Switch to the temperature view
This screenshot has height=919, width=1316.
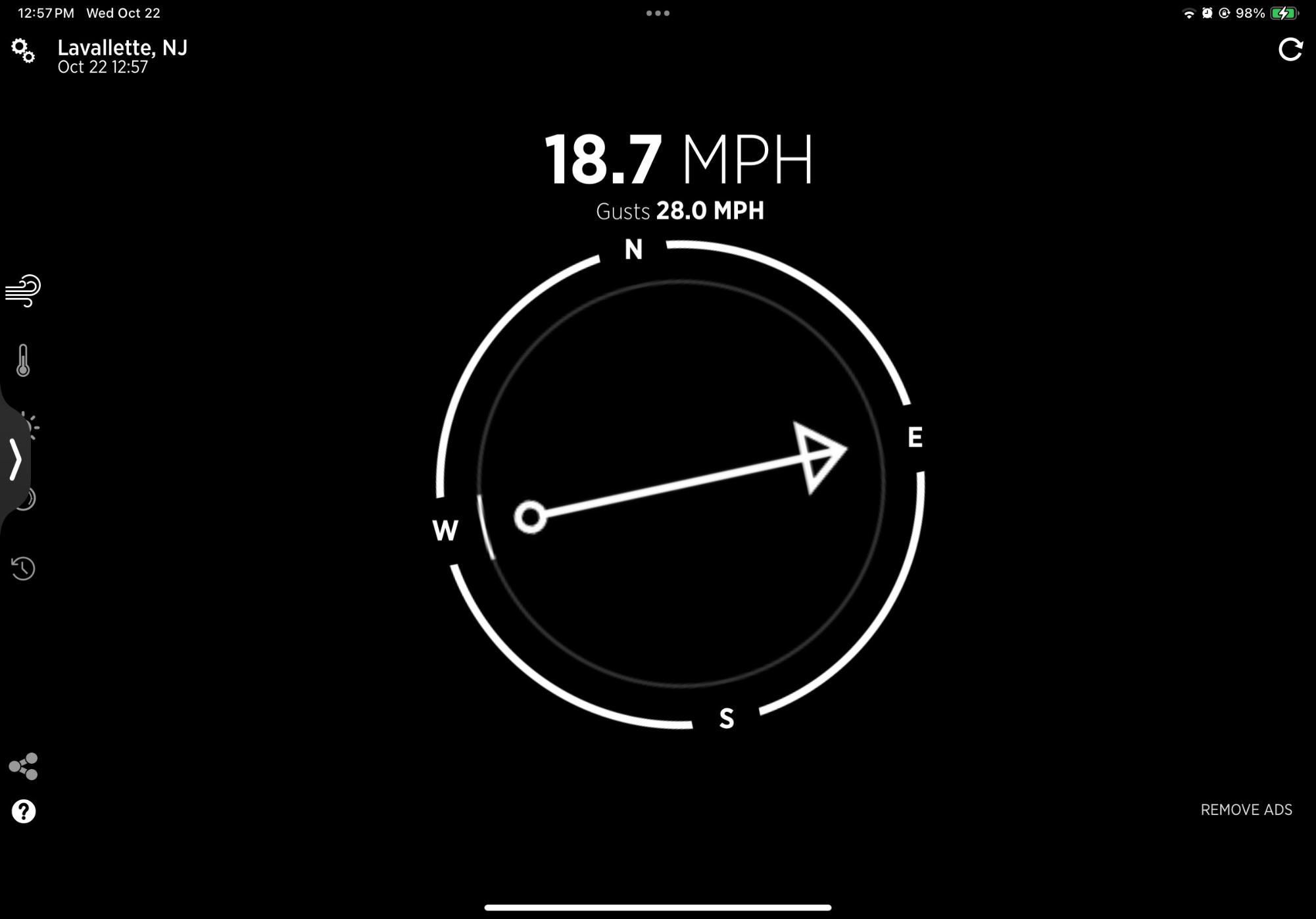point(23,360)
